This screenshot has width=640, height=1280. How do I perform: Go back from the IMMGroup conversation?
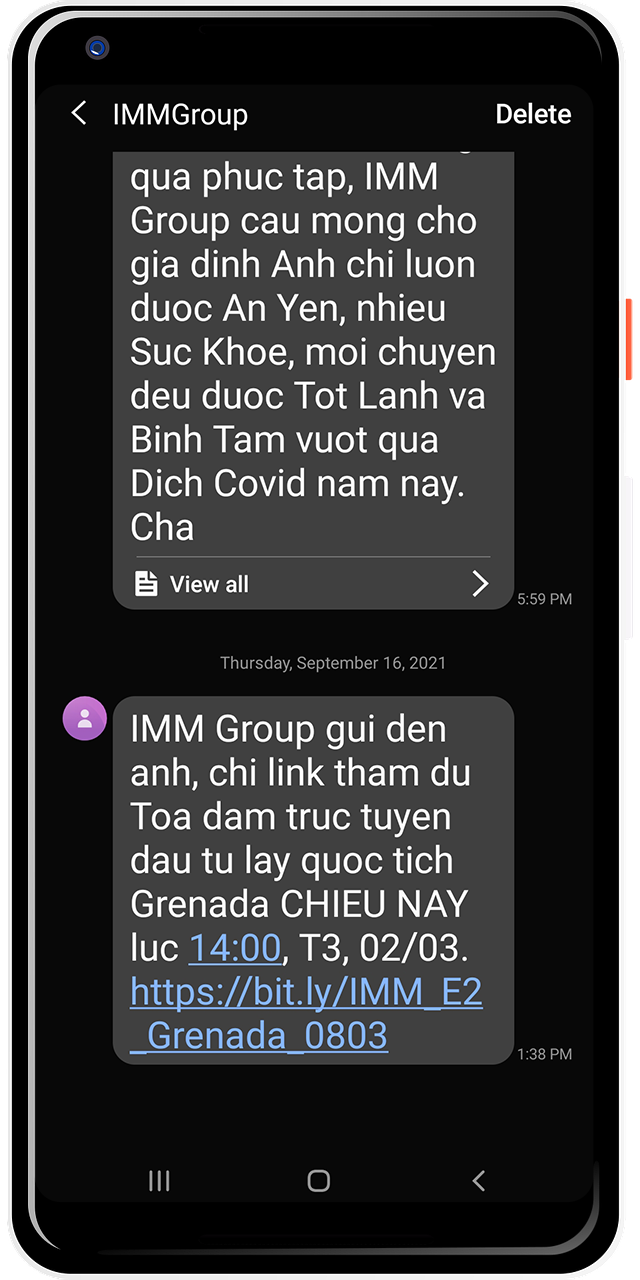[x=80, y=114]
